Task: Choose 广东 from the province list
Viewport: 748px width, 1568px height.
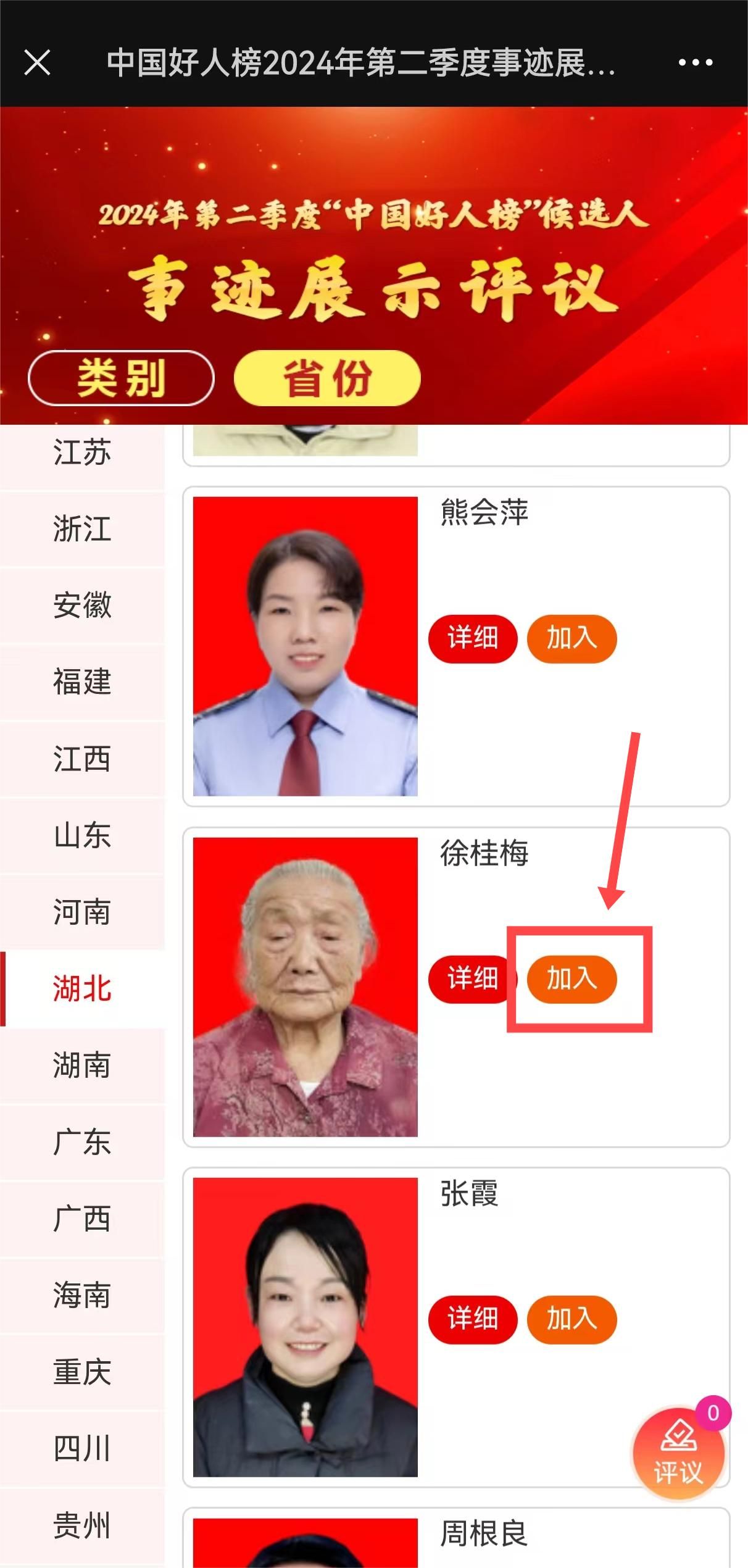Action: (82, 1141)
